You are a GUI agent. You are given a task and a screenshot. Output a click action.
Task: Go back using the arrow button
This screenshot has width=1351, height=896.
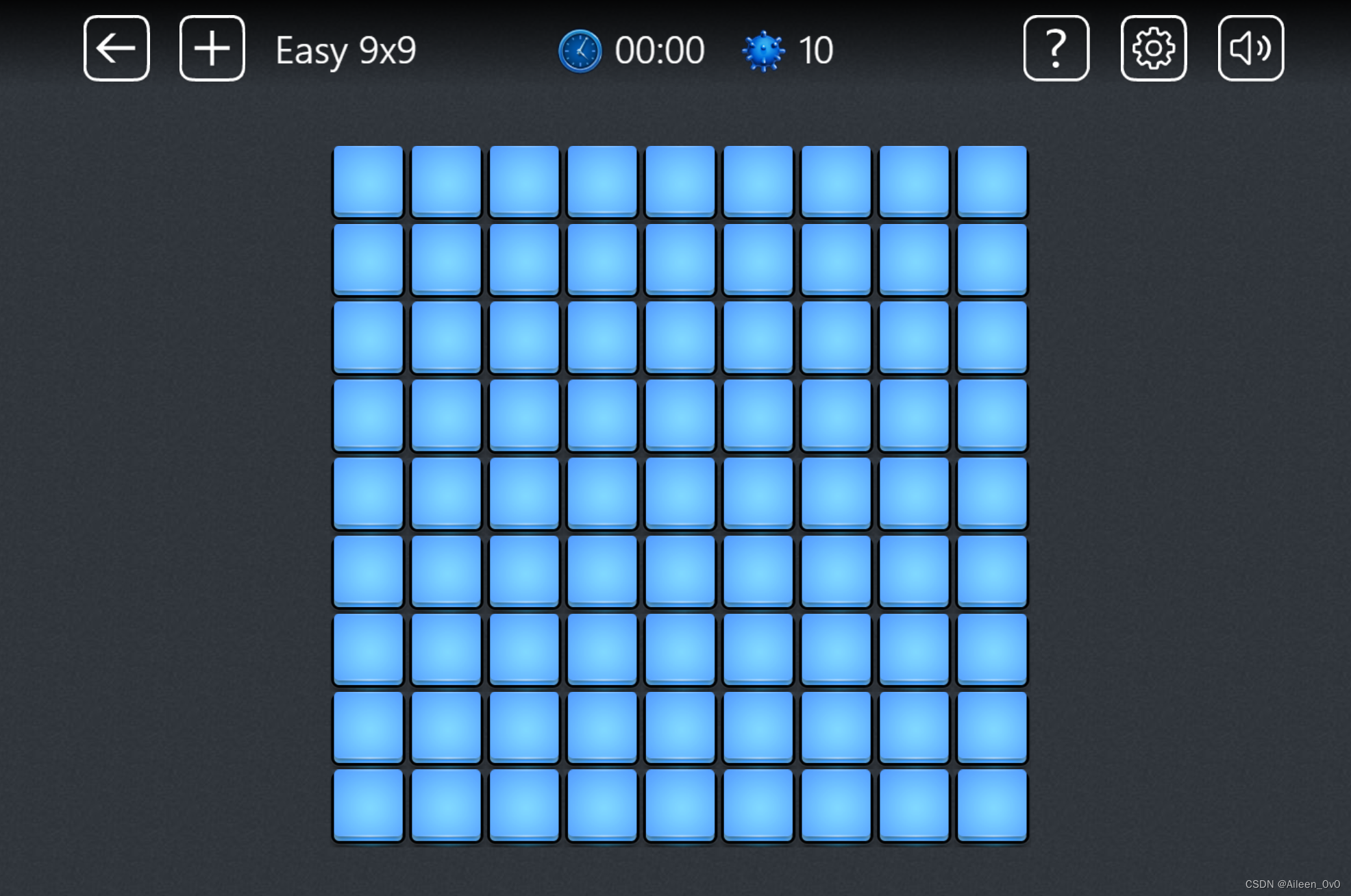click(x=116, y=48)
